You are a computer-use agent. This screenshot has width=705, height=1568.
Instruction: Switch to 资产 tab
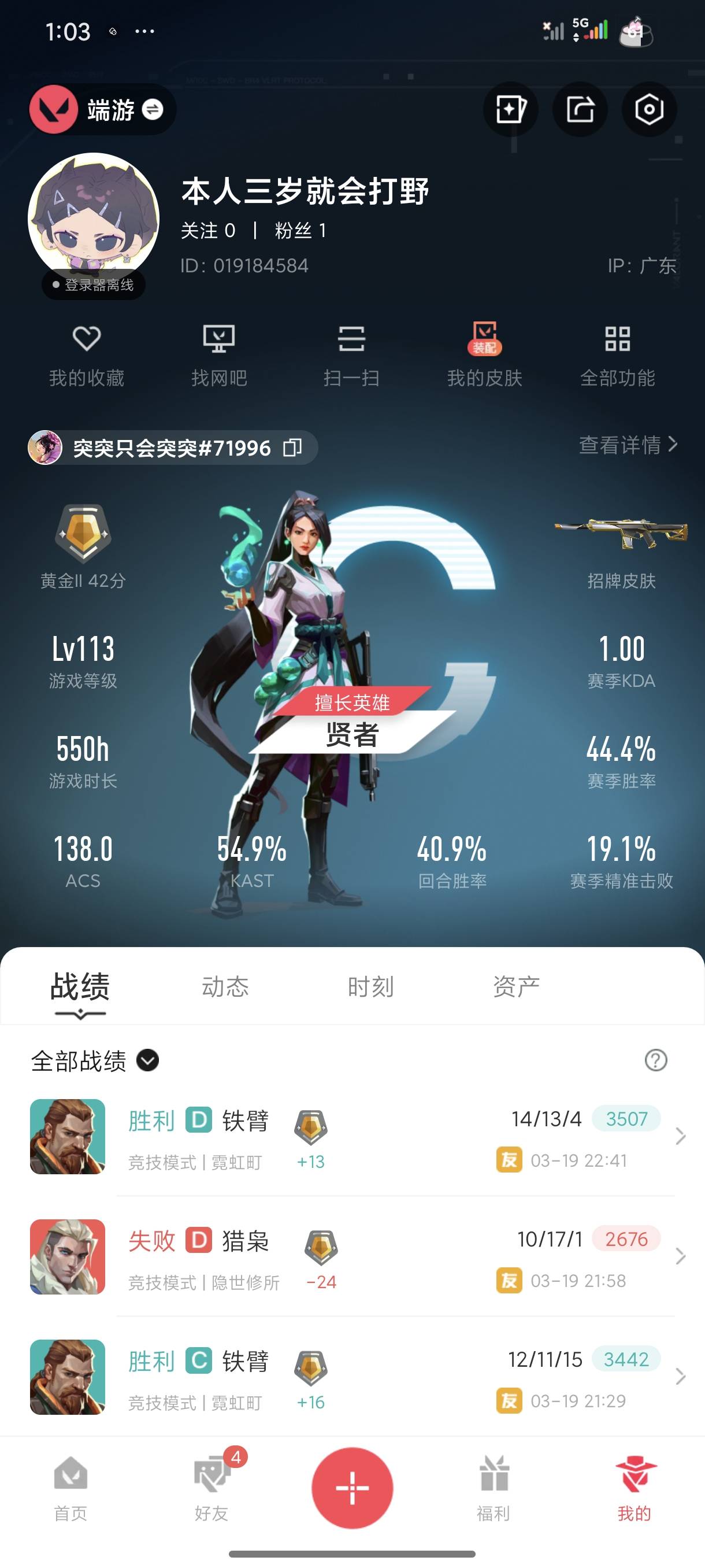point(516,987)
